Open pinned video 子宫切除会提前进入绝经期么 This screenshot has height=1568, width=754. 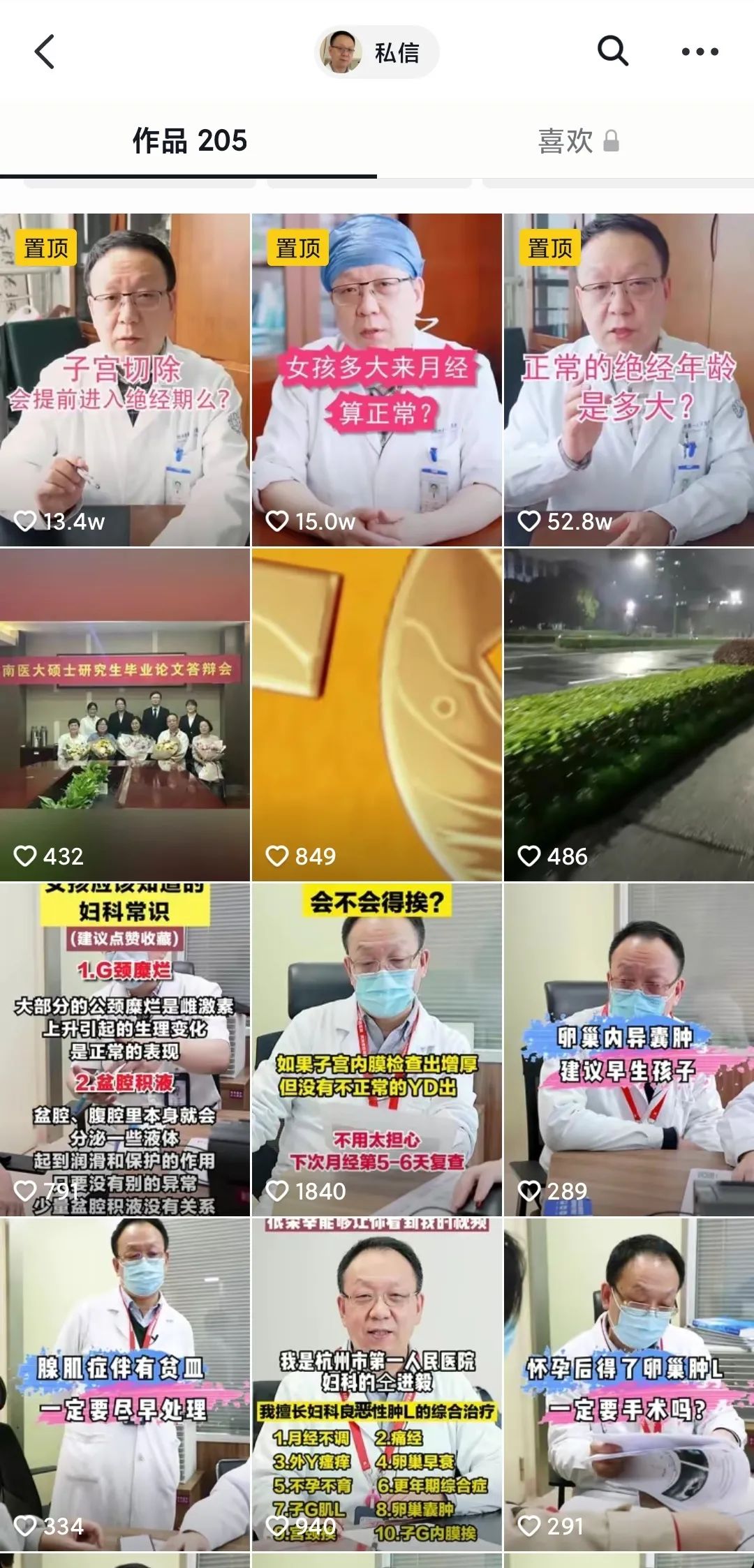point(125,380)
